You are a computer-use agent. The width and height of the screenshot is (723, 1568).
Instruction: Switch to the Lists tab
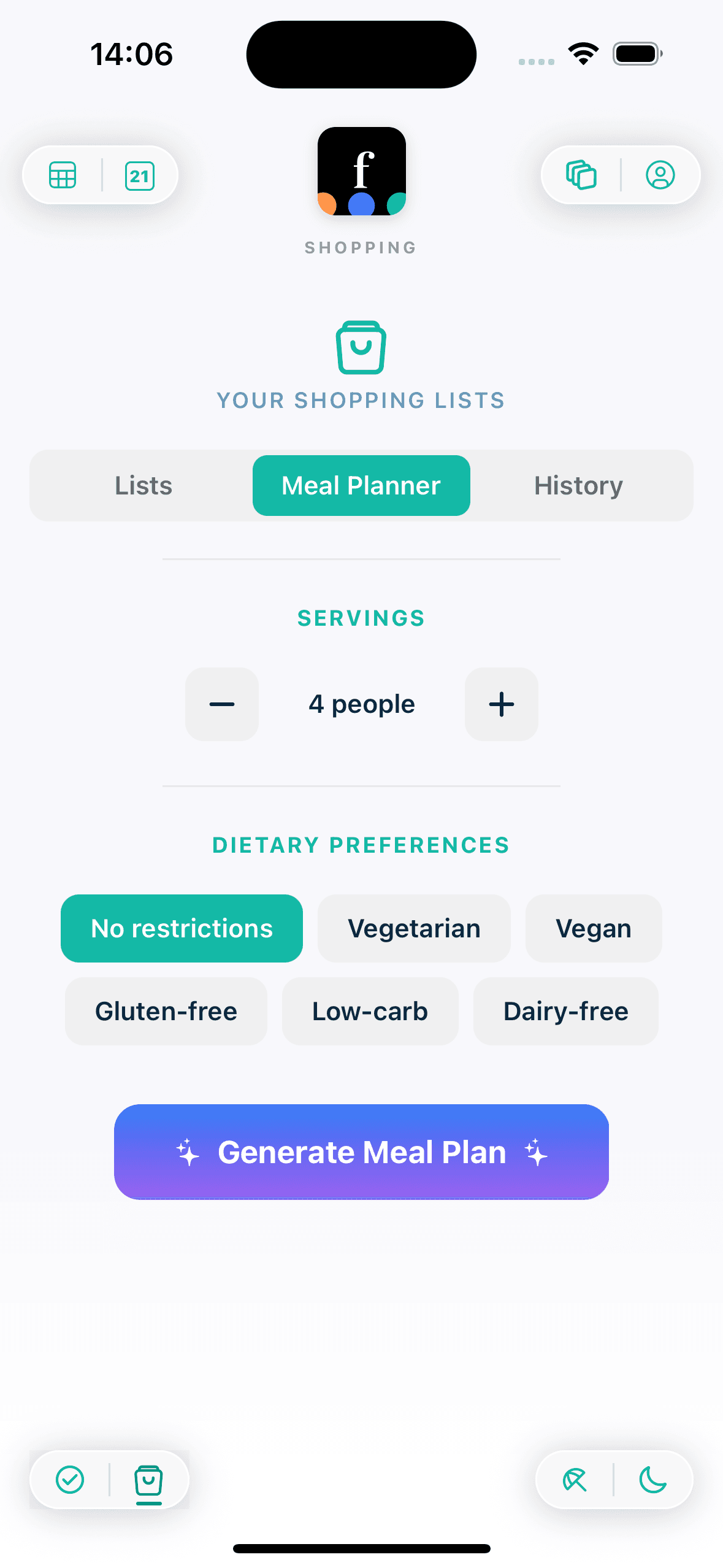pyautogui.click(x=143, y=485)
